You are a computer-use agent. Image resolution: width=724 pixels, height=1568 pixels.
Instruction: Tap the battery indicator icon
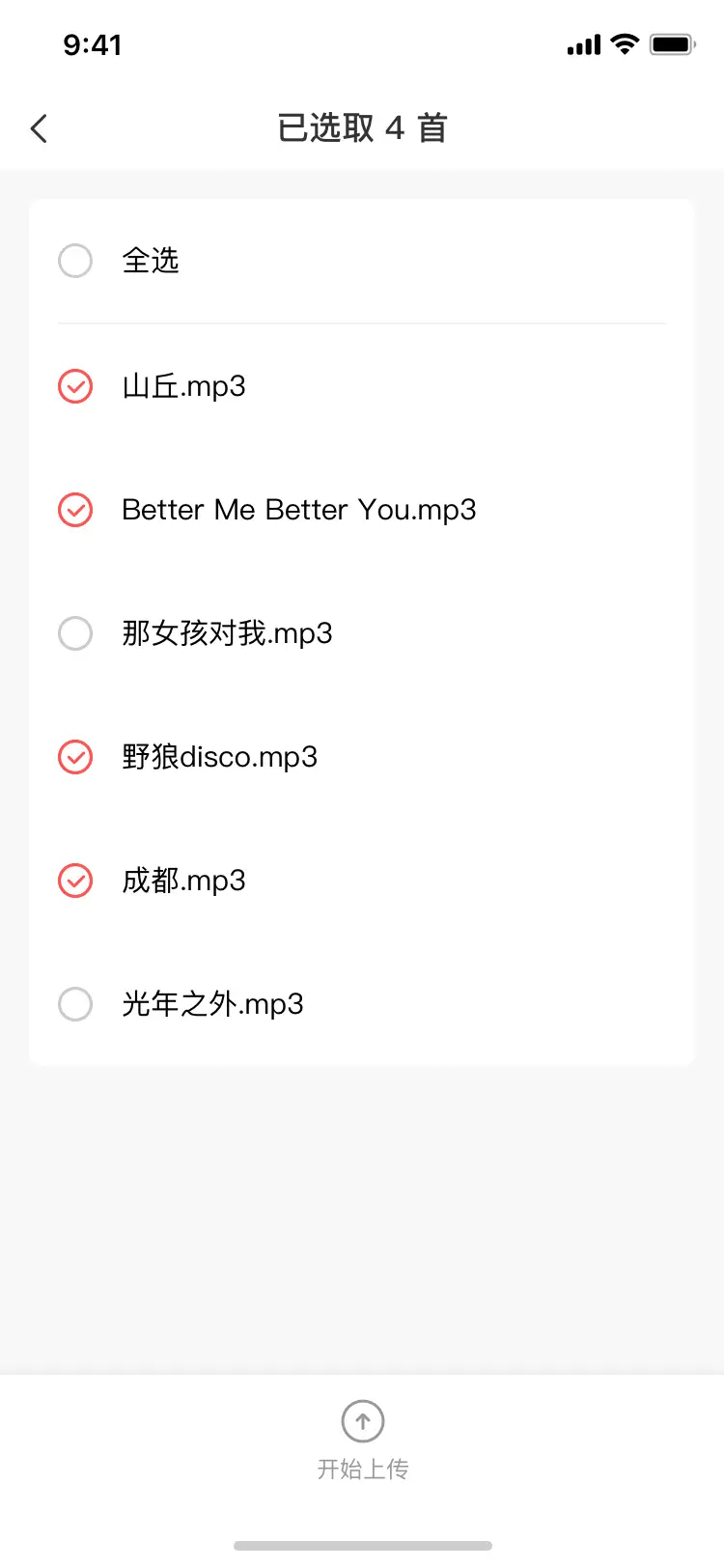(x=670, y=43)
